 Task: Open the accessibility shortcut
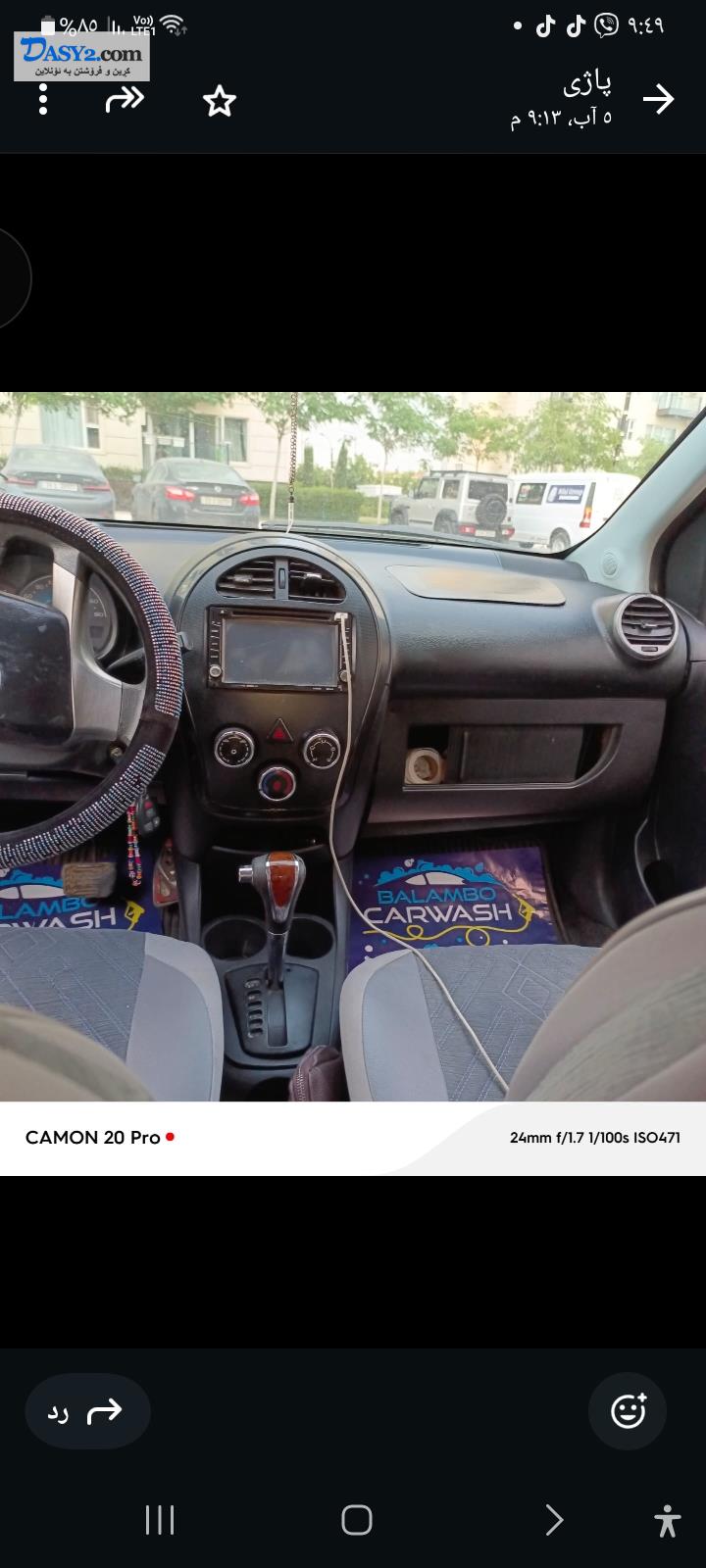[x=668, y=1520]
